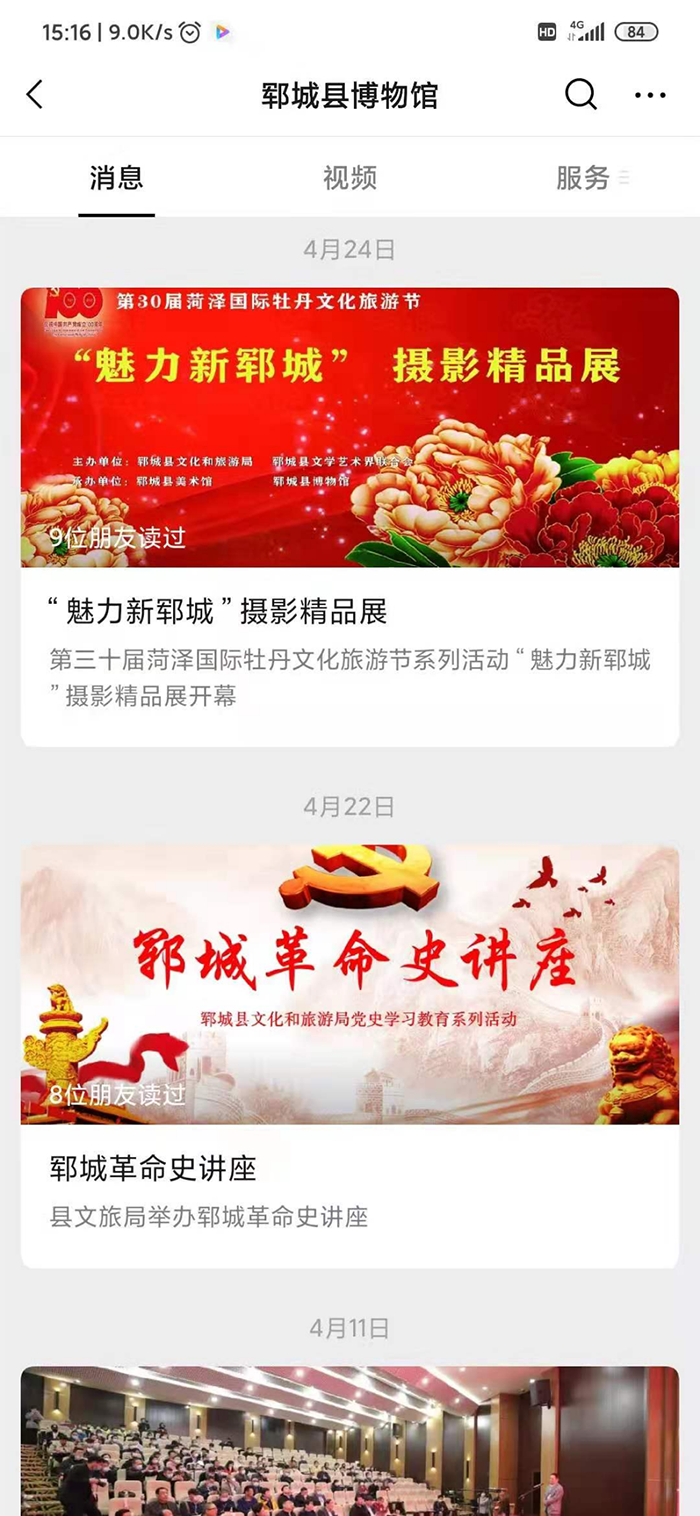This screenshot has height=1516, width=700.
Task: Open the April 11 article with auditorium photo
Action: coord(350,1440)
